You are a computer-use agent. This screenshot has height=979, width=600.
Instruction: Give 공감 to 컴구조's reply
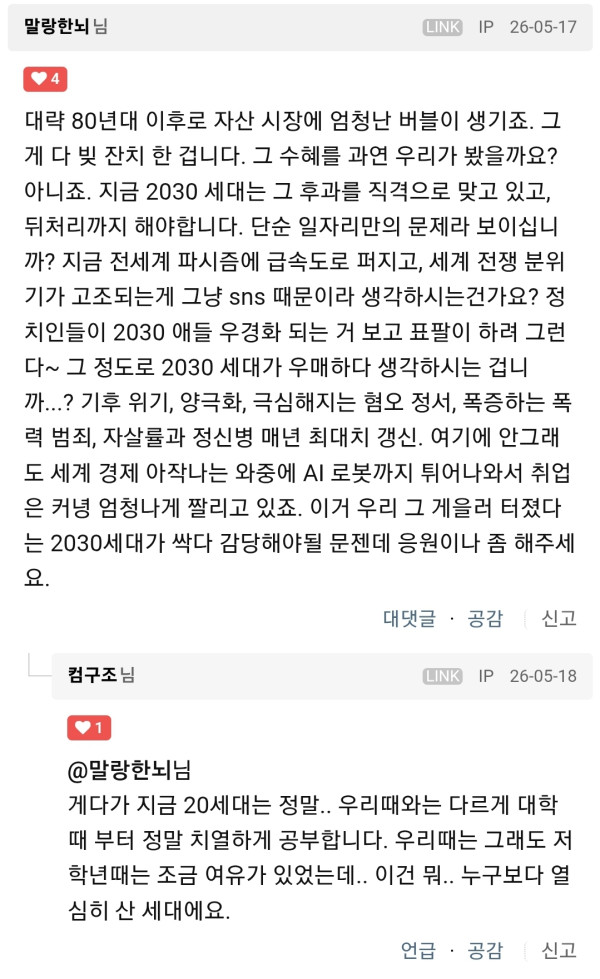(484, 950)
